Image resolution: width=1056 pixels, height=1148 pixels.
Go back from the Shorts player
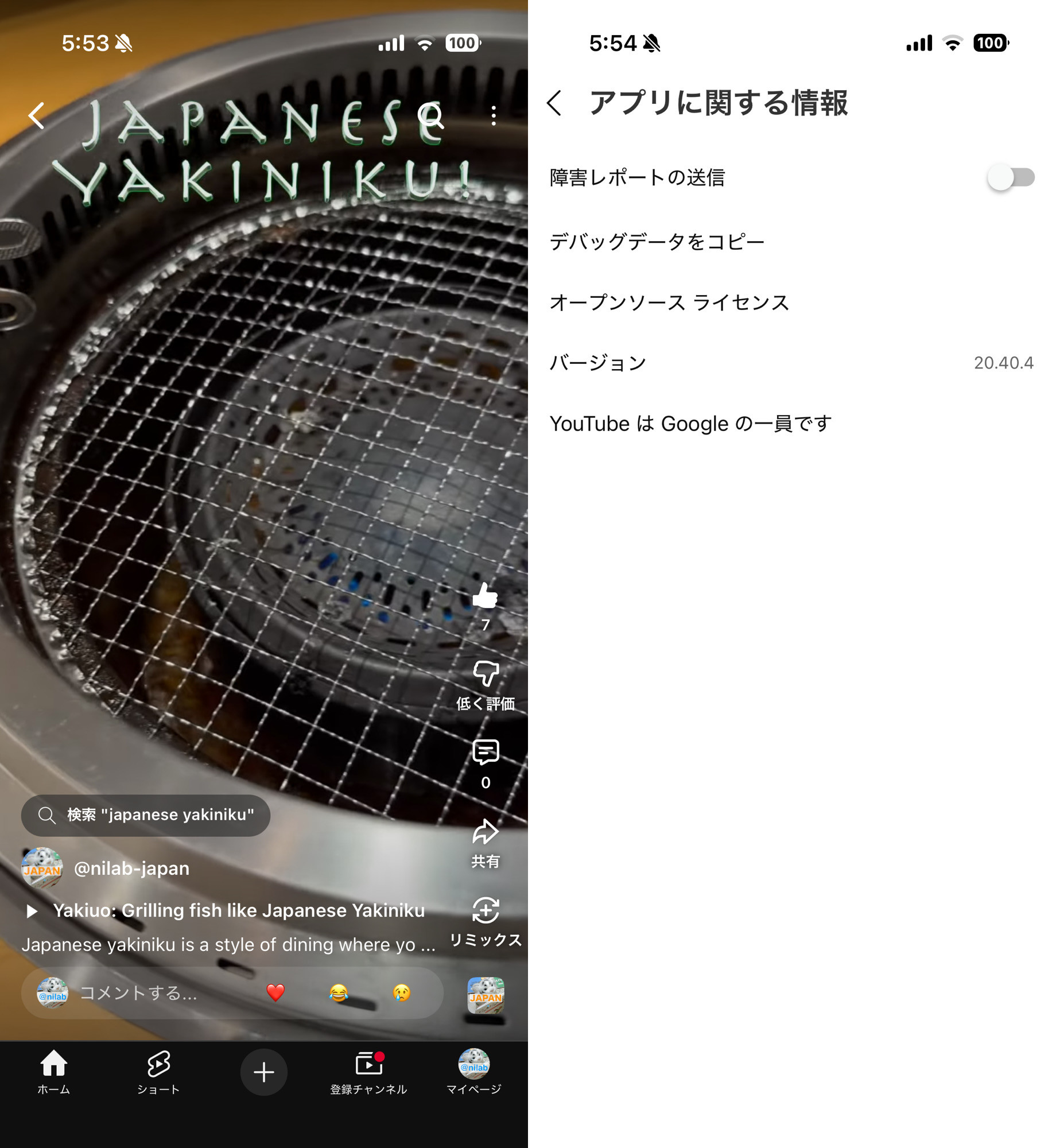tap(37, 116)
